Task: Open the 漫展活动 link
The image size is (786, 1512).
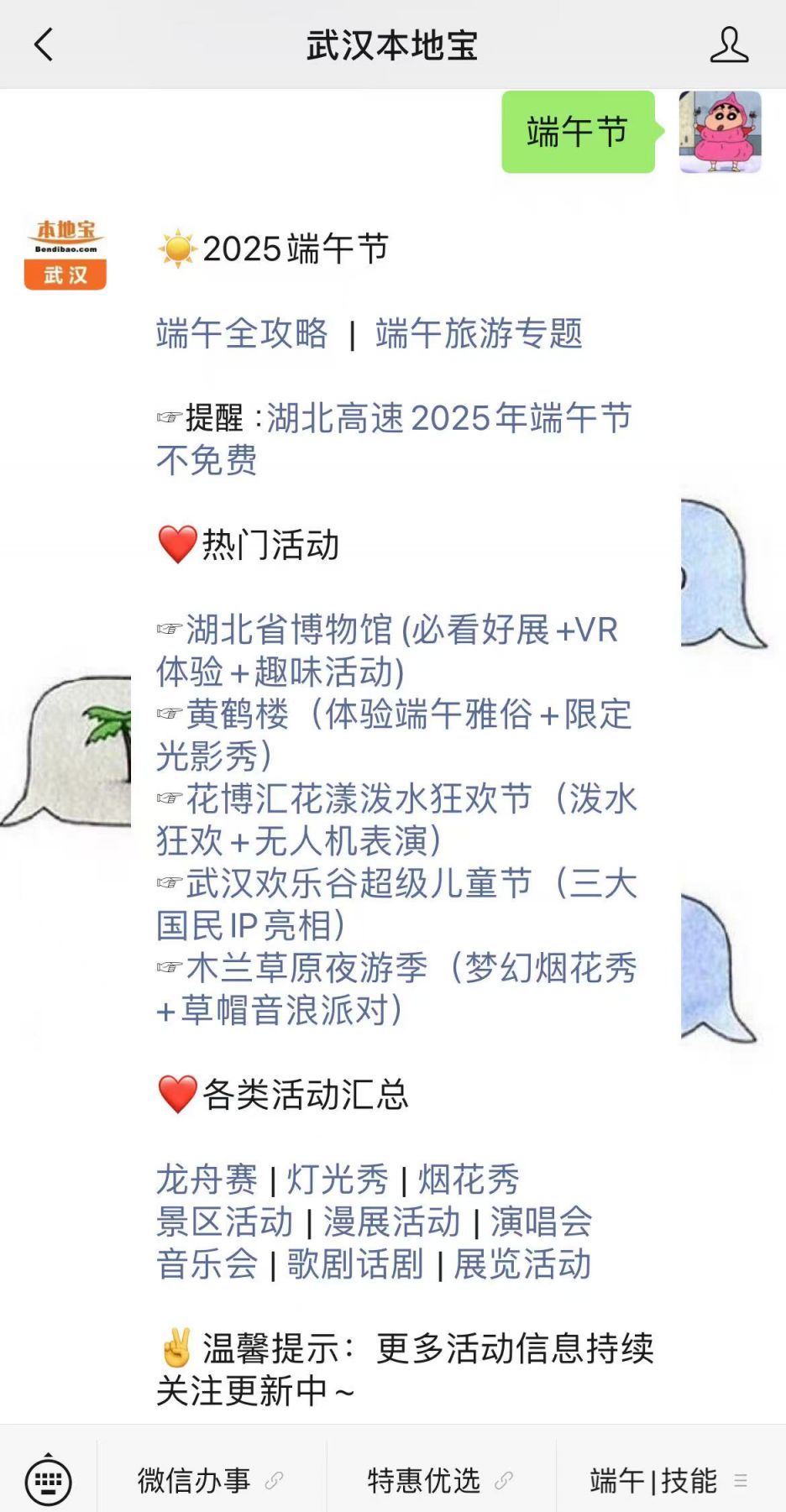Action: coord(392,1222)
